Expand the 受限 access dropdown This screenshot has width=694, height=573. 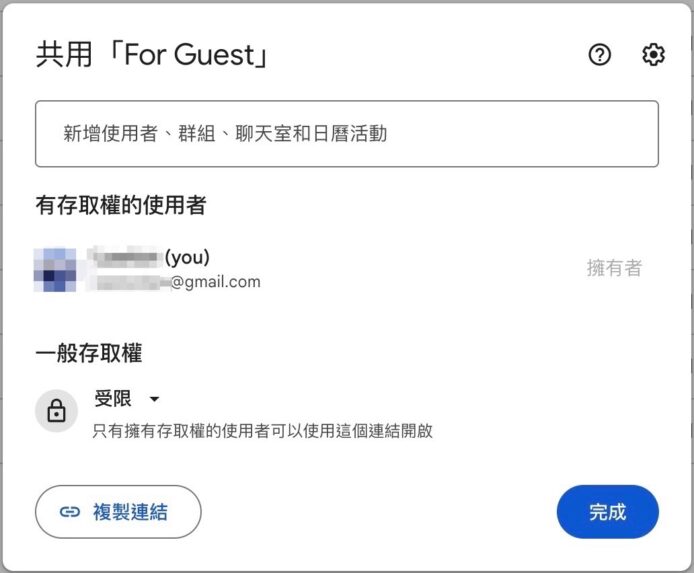(x=127, y=399)
